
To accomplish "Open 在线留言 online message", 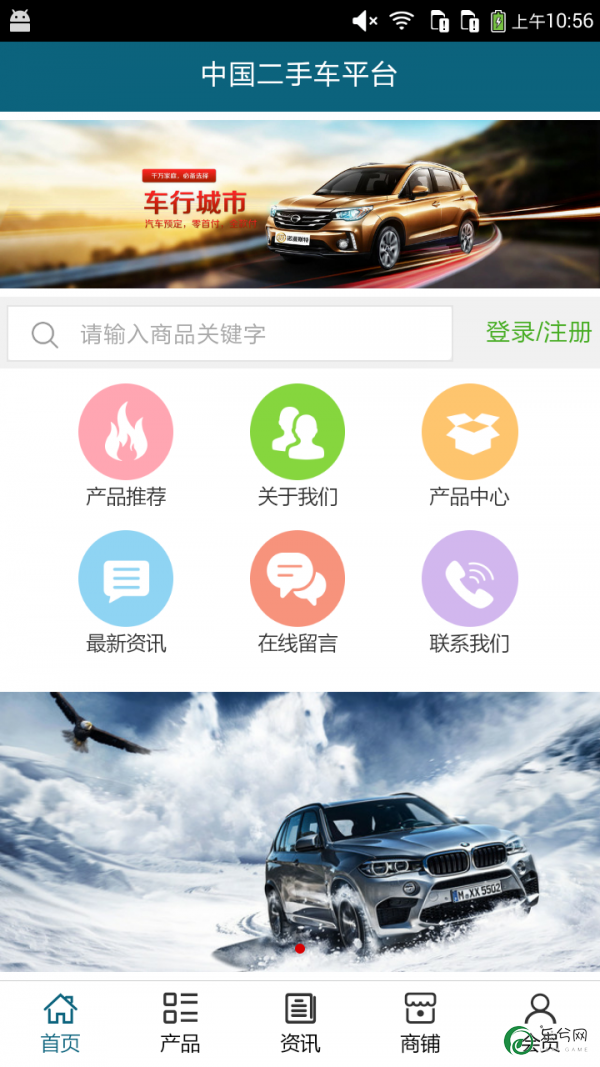I will [x=298, y=592].
